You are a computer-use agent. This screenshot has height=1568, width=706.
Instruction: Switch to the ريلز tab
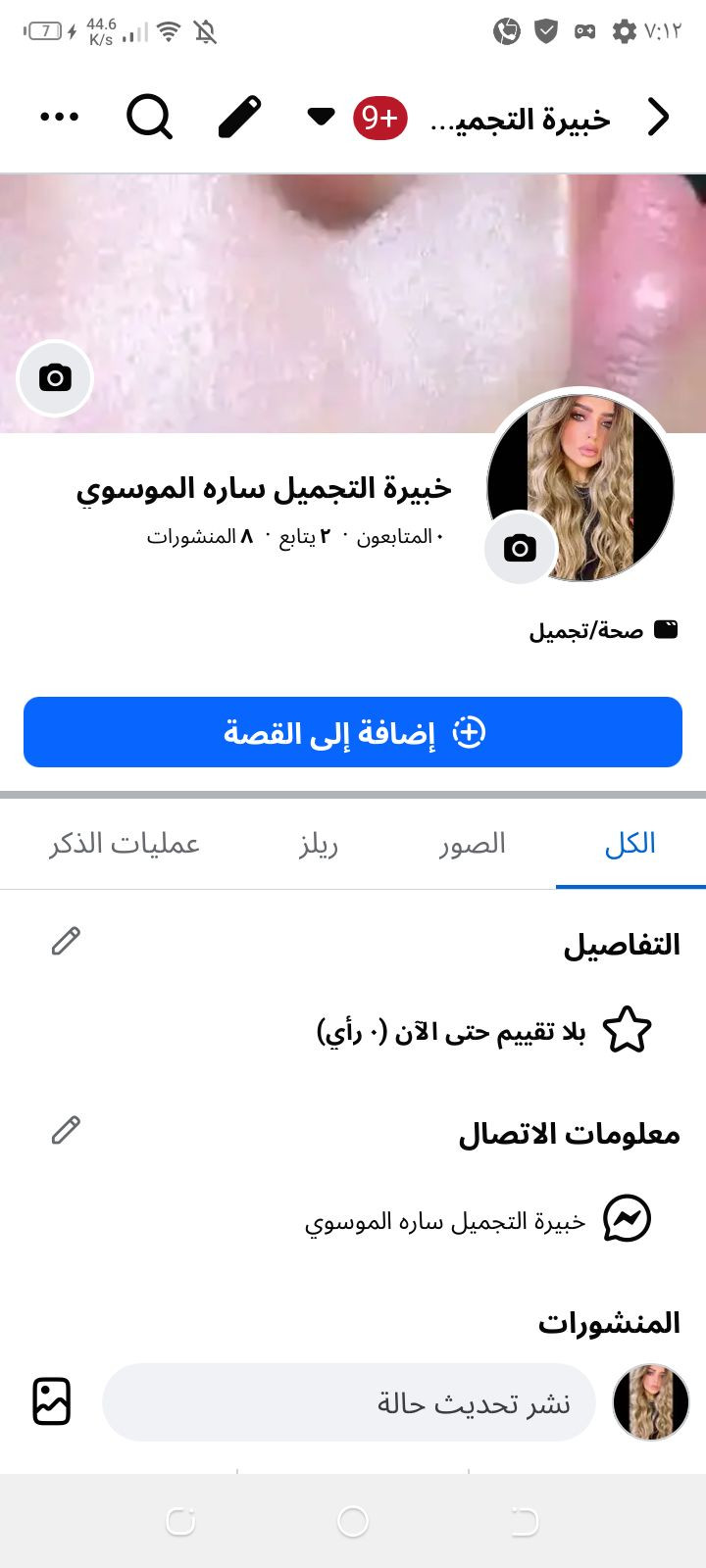tap(319, 844)
